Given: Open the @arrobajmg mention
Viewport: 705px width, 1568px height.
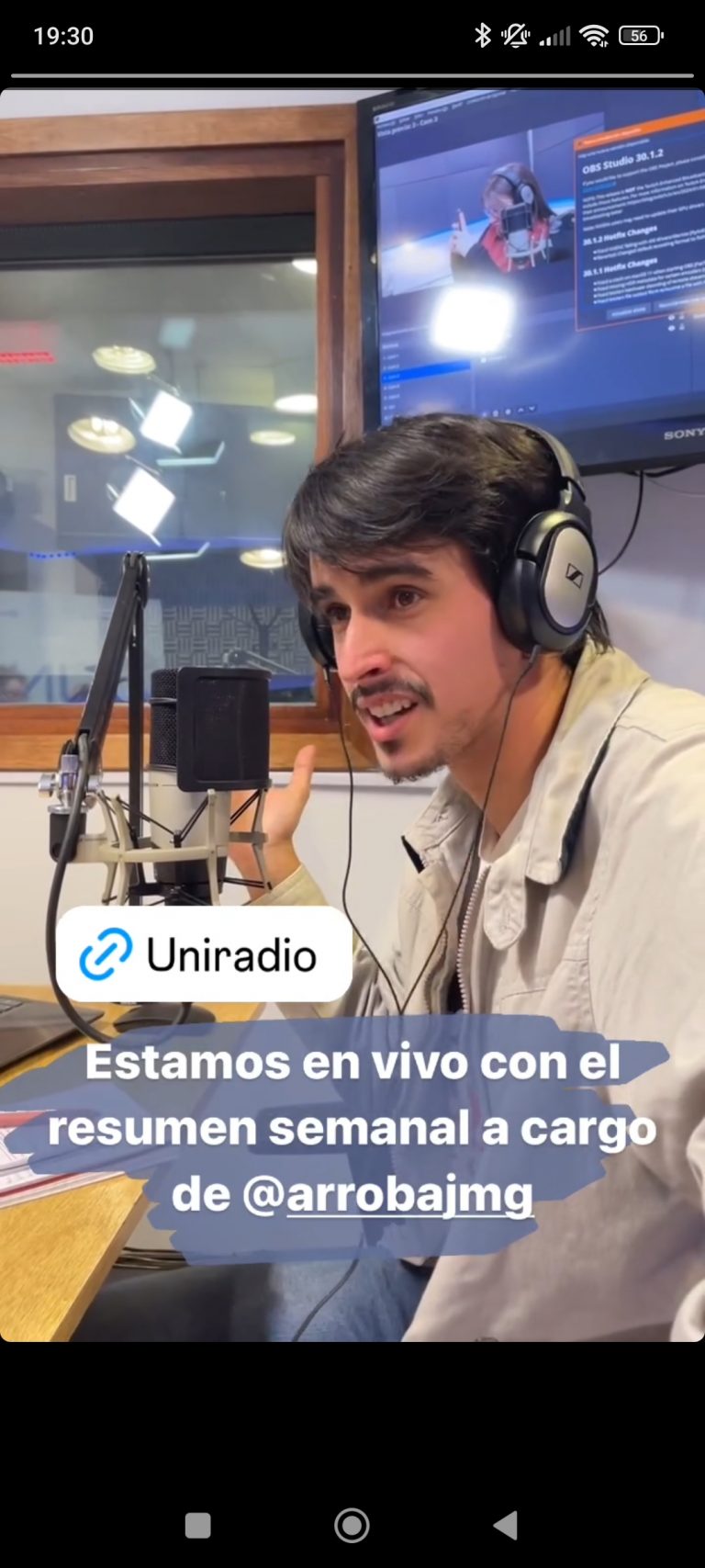Looking at the screenshot, I should coord(388,1193).
